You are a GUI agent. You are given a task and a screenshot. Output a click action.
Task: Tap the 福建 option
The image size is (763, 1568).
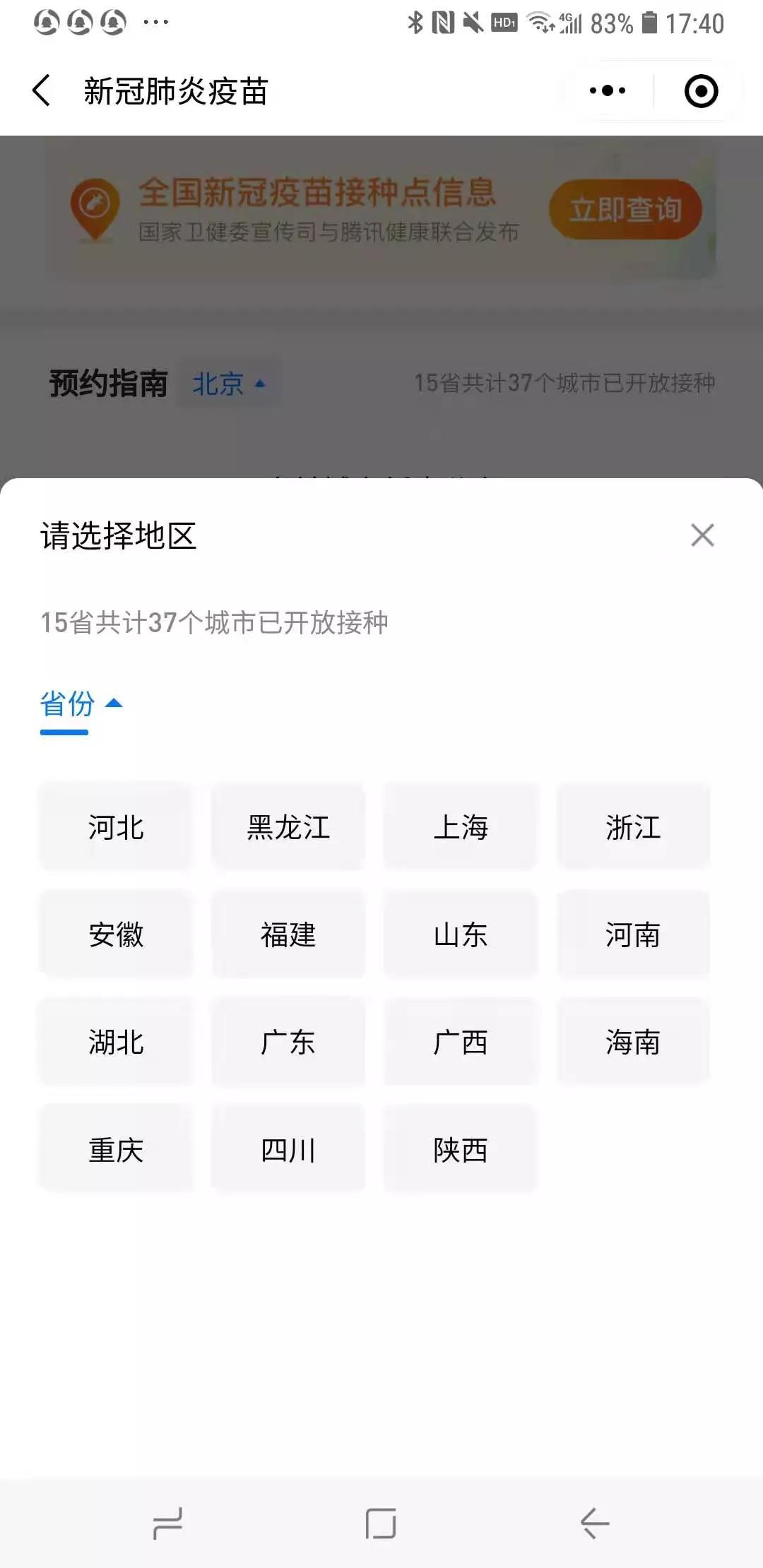tap(288, 934)
